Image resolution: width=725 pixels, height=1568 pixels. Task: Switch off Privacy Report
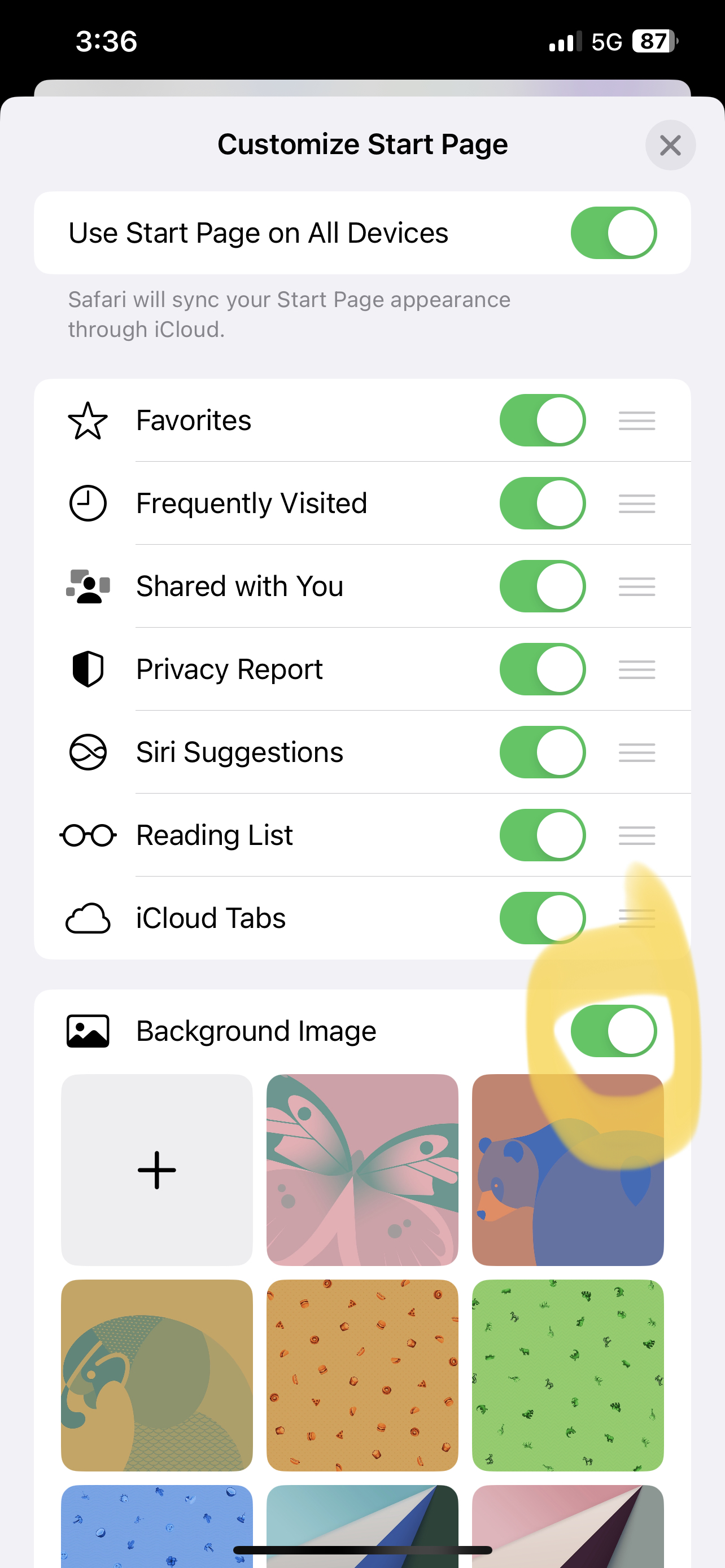[543, 669]
